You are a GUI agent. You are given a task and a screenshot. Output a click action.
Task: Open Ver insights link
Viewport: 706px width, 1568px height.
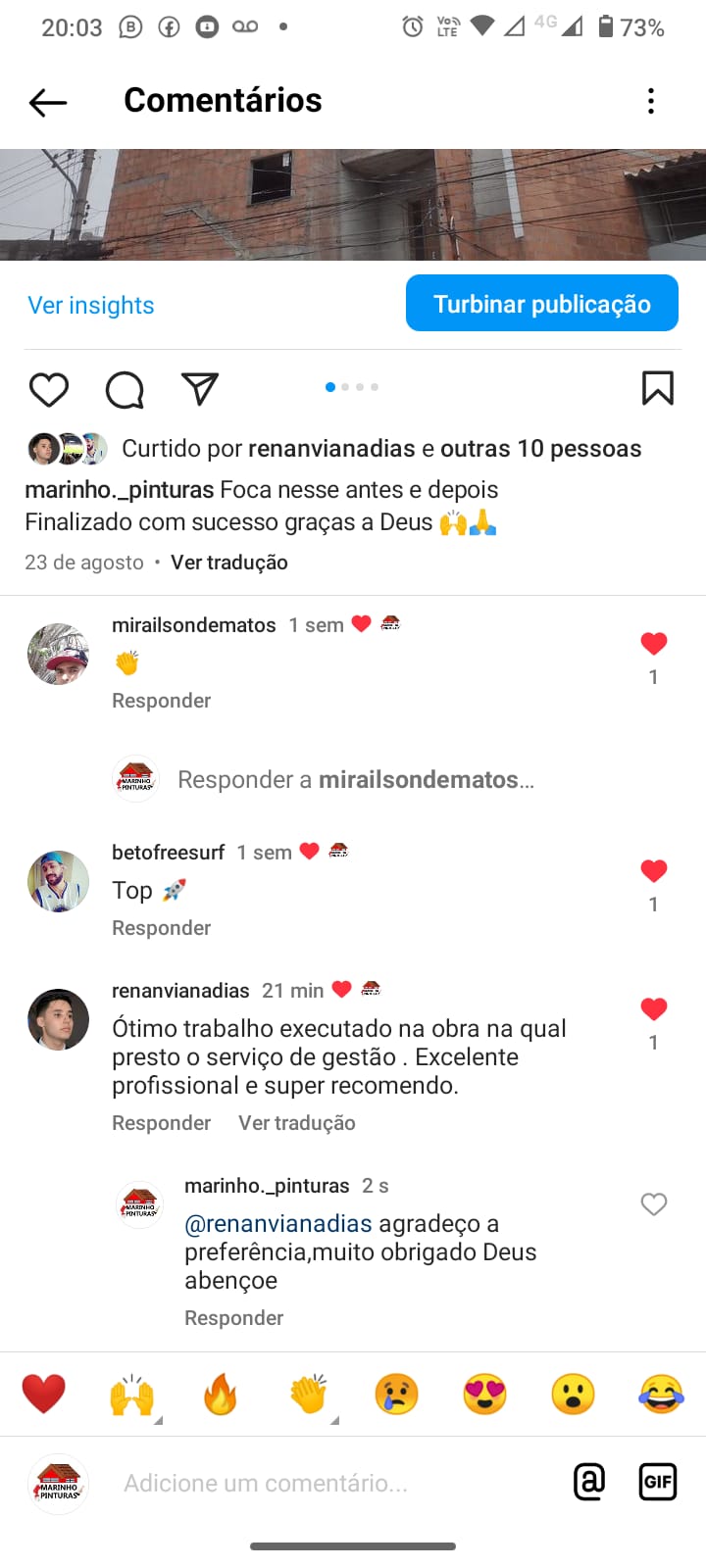[x=91, y=305]
